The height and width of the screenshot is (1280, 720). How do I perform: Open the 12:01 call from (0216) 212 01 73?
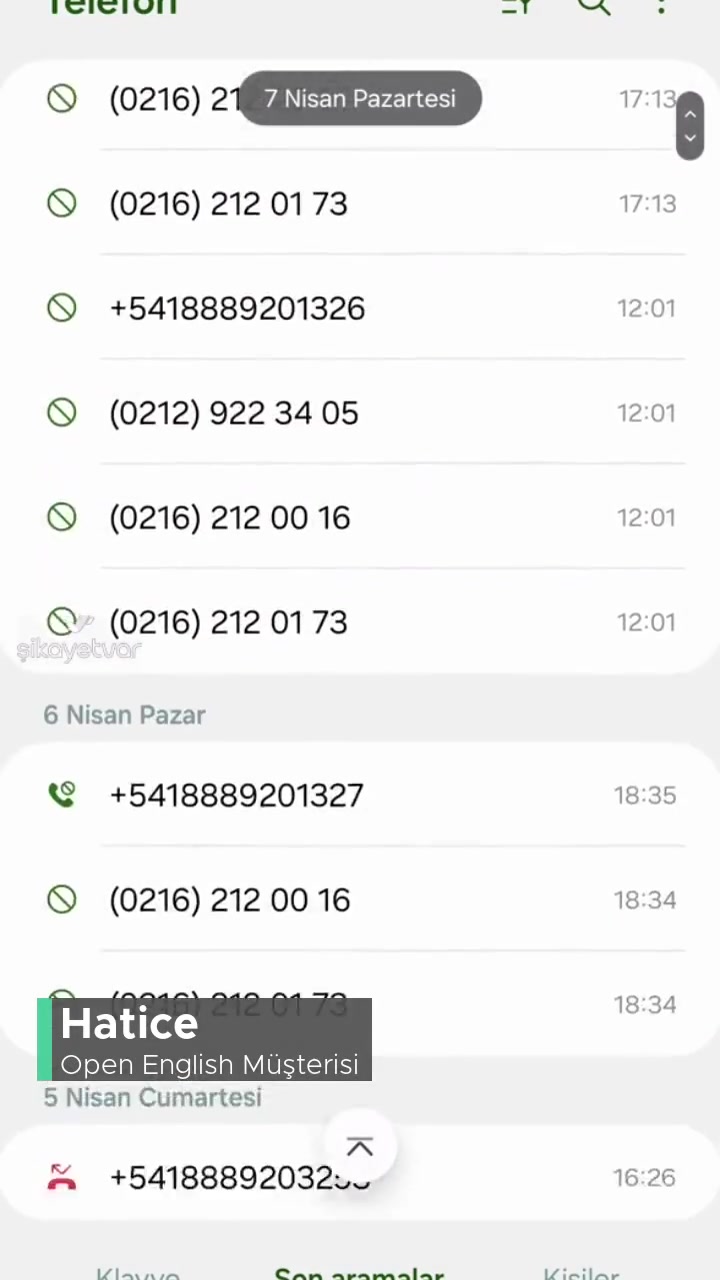point(360,622)
